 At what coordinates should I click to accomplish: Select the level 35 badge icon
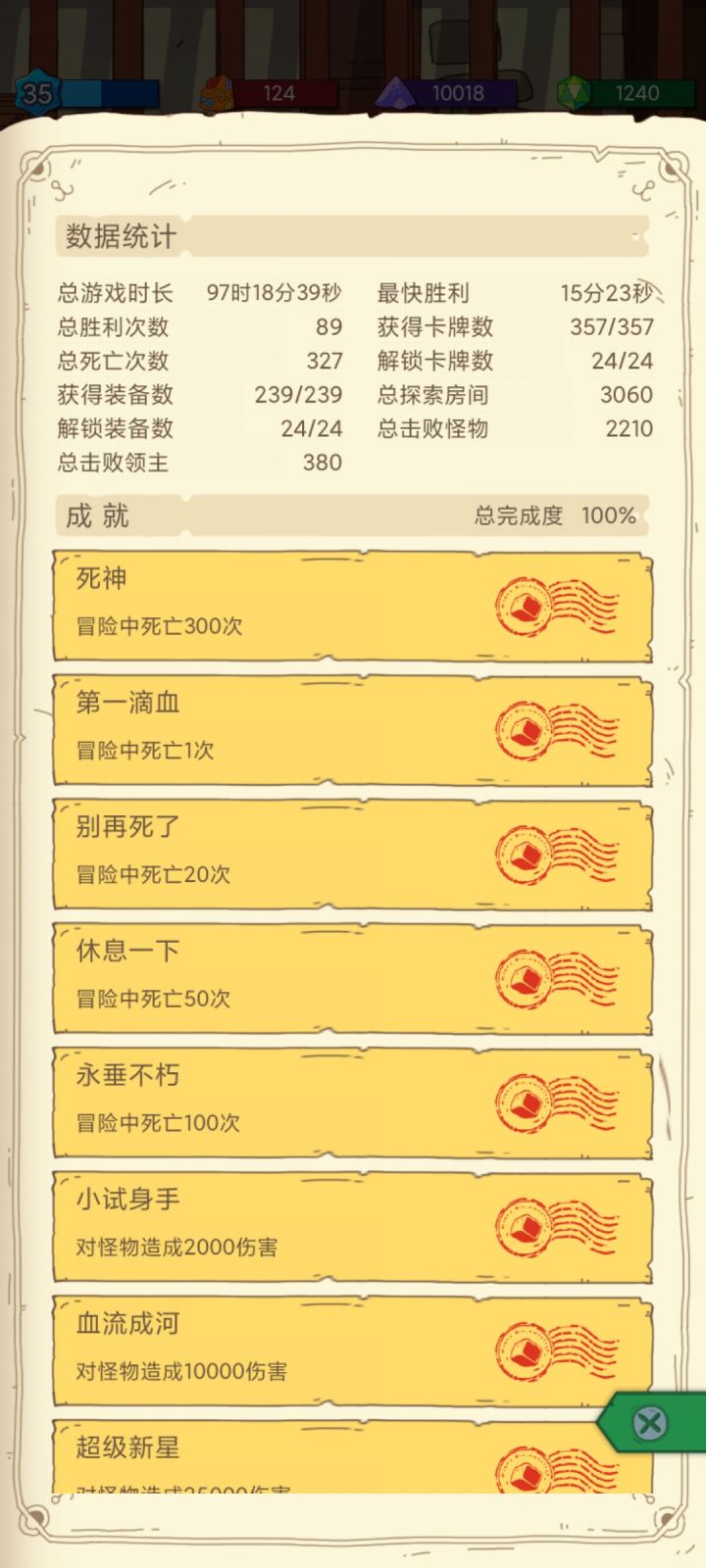[37, 93]
